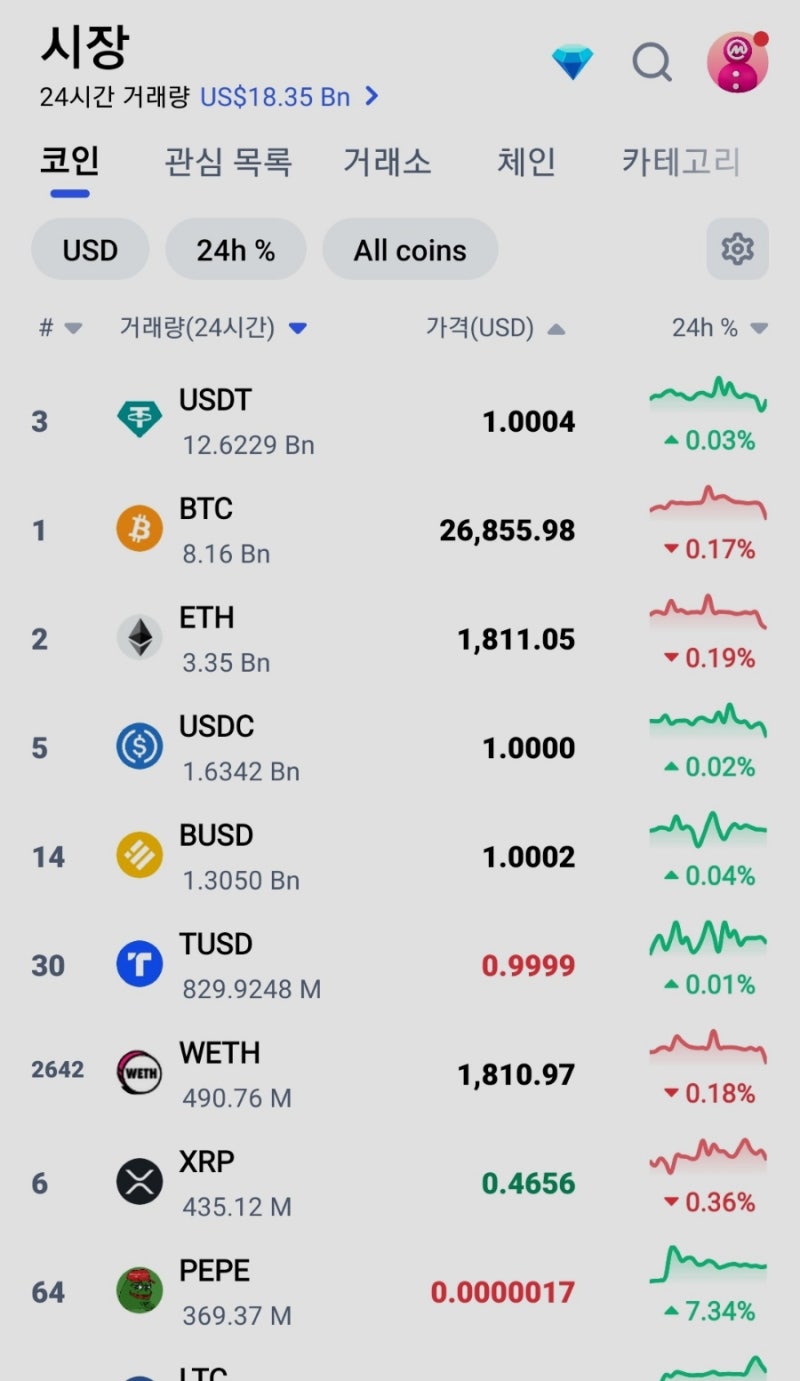Image resolution: width=800 pixels, height=1381 pixels.
Task: Open the # rank sort dropdown
Action: [55, 328]
